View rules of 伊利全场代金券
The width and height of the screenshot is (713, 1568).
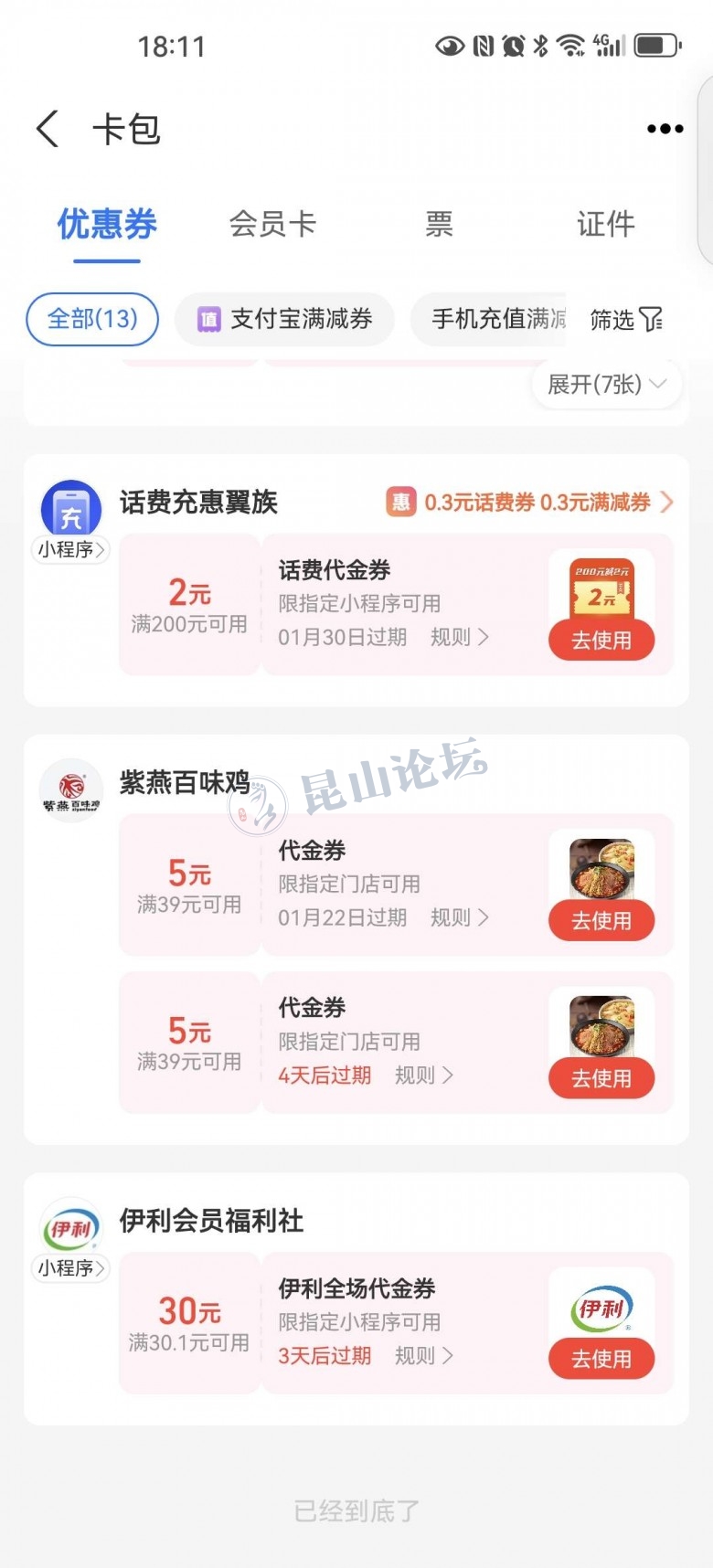[x=423, y=1355]
